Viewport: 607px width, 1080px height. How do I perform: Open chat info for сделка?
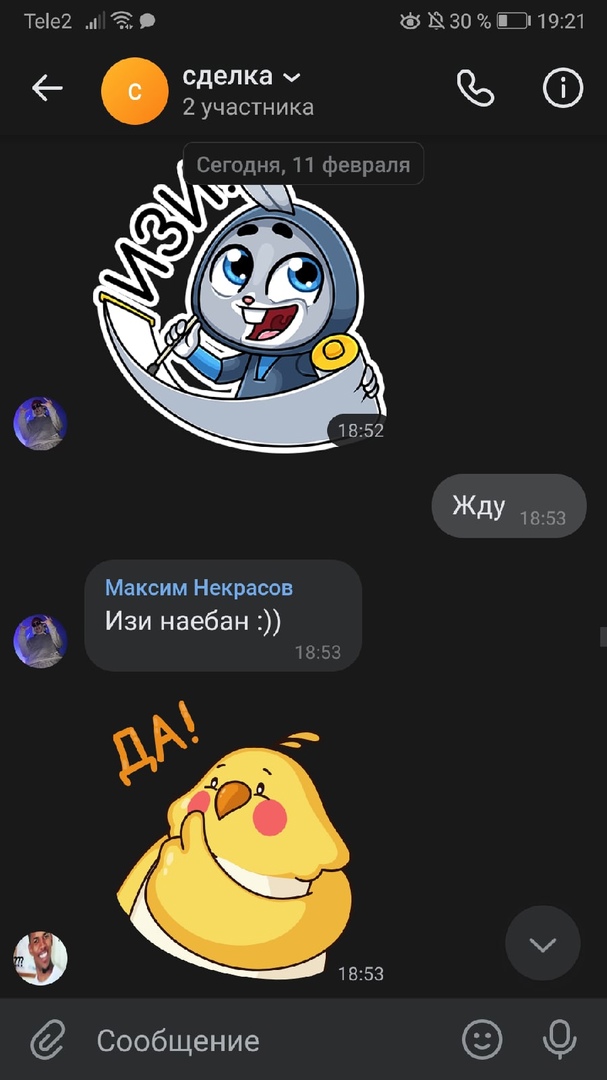pos(562,88)
